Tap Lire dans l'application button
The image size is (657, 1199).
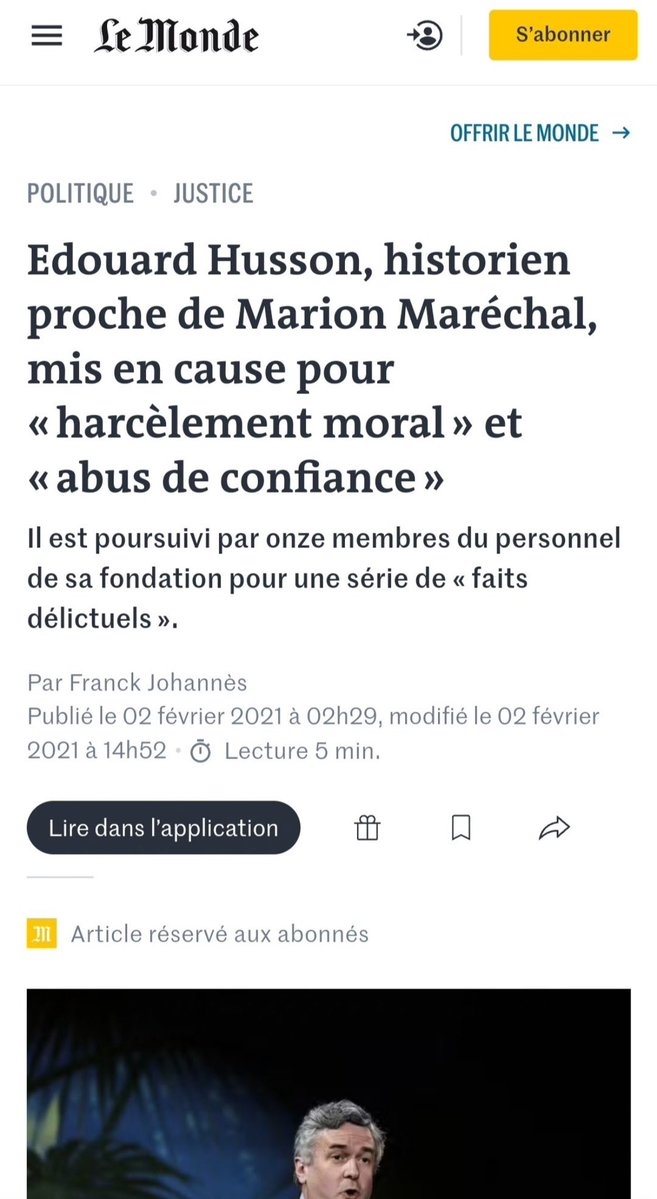(x=163, y=828)
